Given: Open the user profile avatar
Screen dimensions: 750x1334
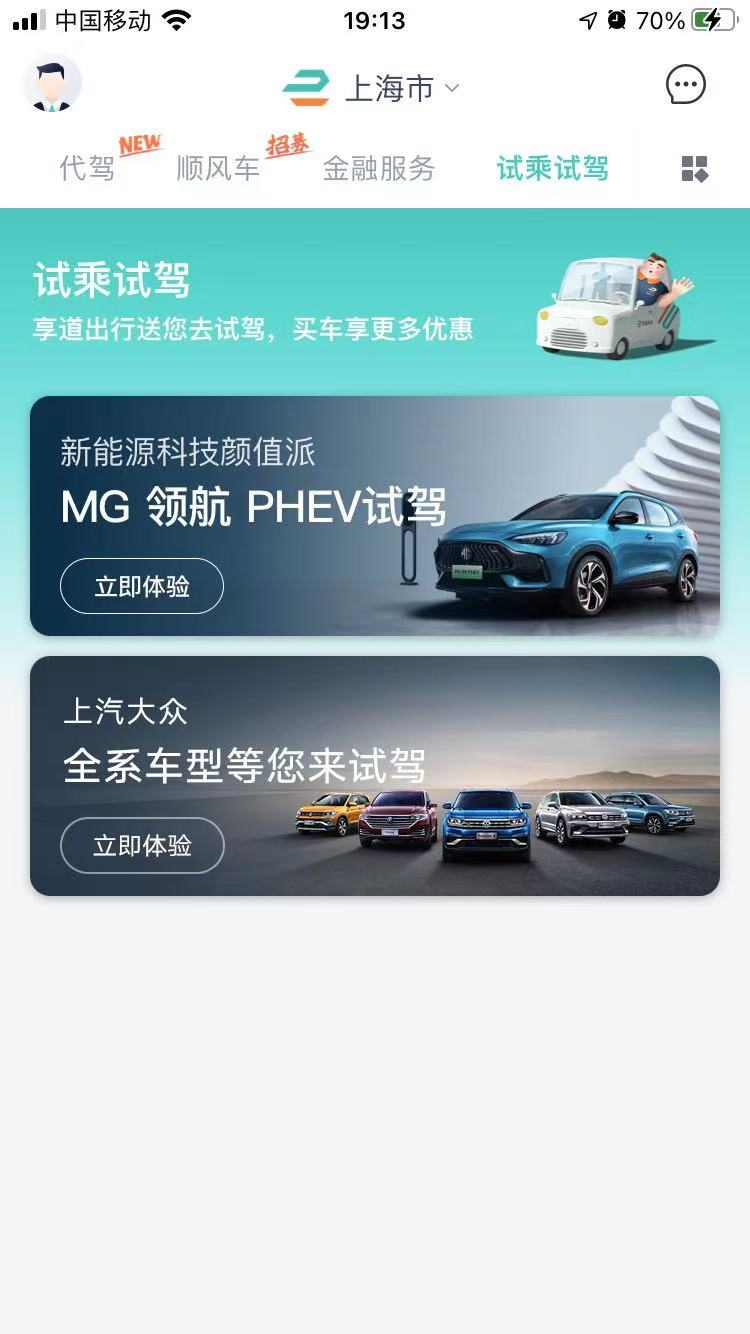Looking at the screenshot, I should [x=52, y=85].
